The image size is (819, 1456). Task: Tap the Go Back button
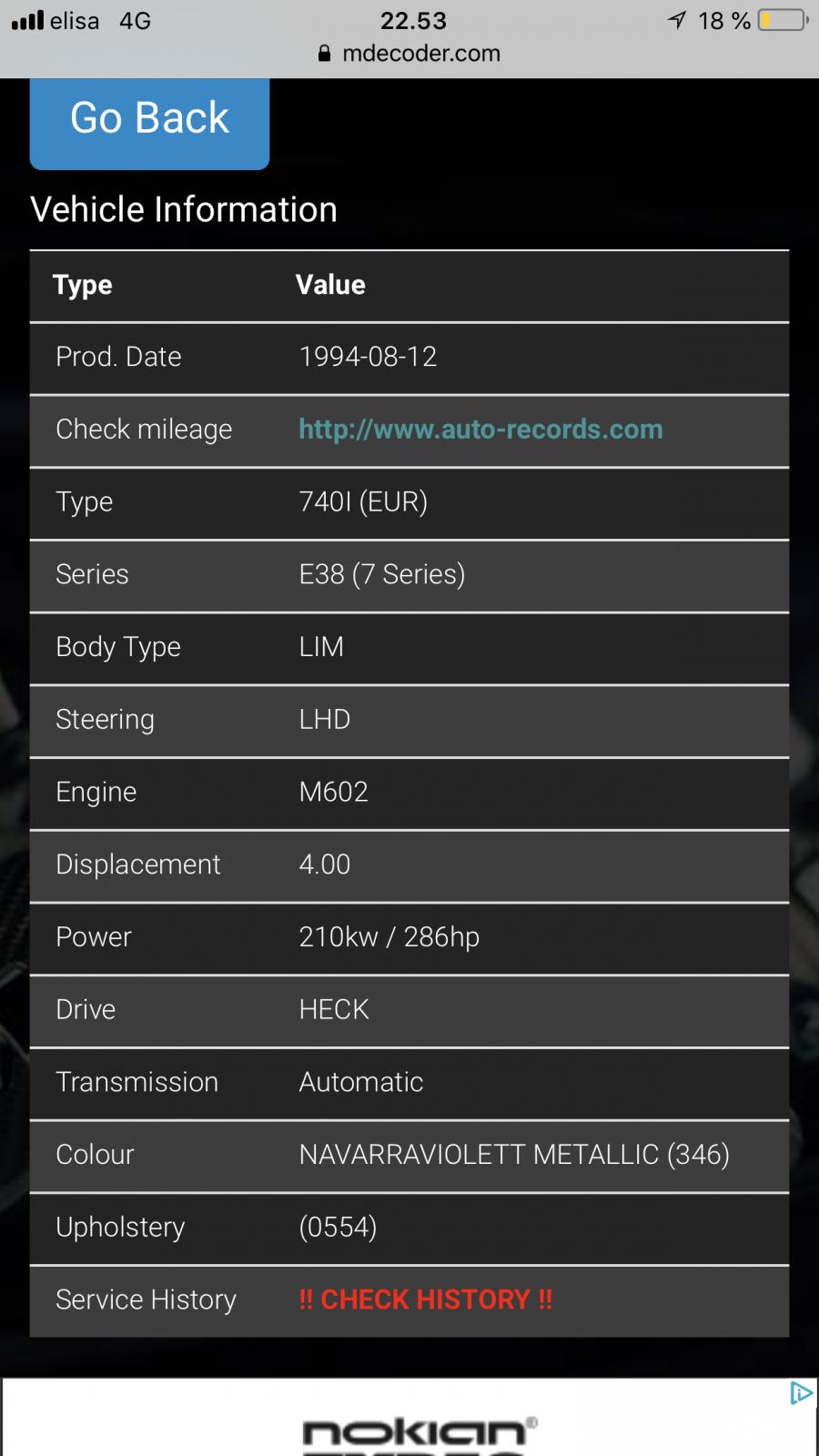149,119
